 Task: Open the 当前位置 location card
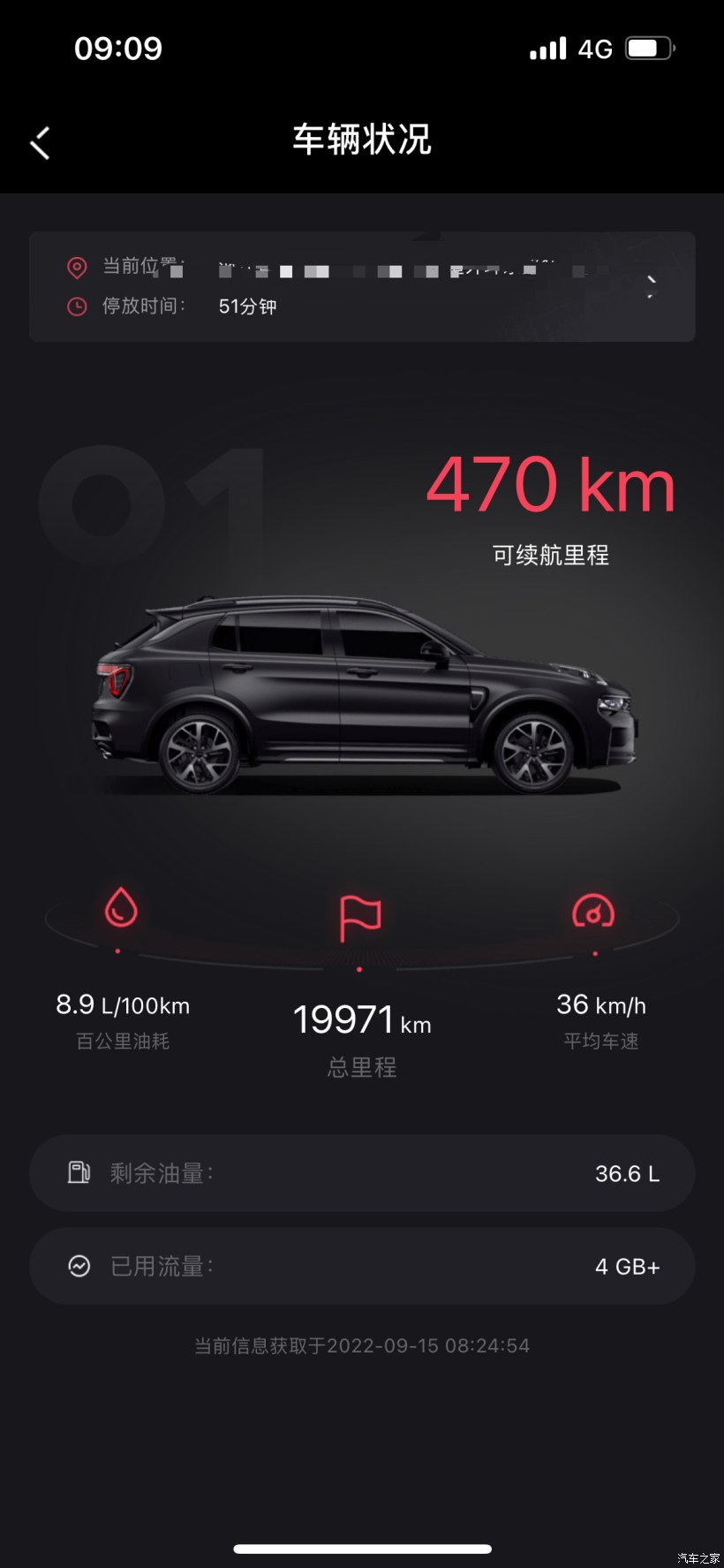362,286
